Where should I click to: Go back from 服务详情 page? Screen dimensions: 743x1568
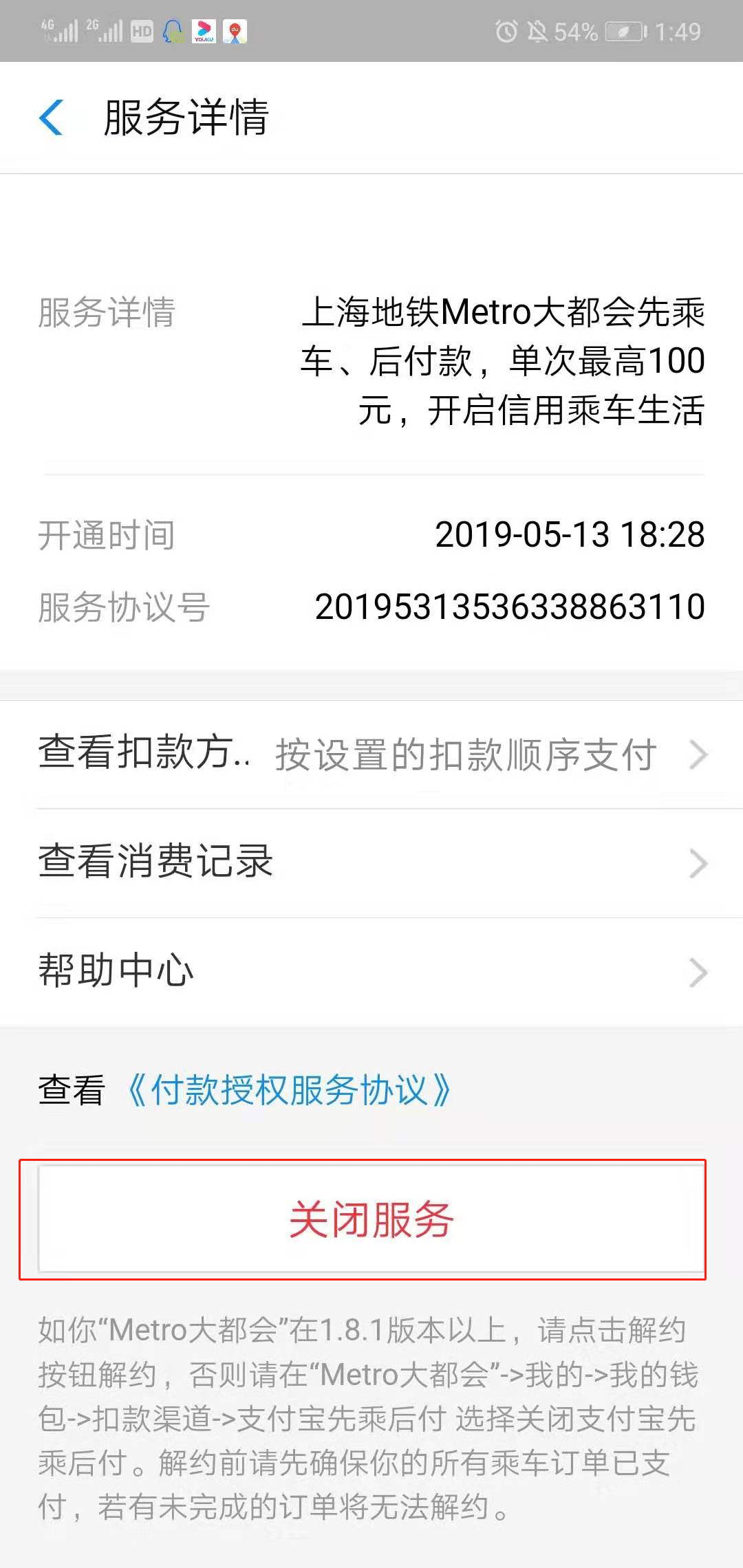[x=52, y=118]
